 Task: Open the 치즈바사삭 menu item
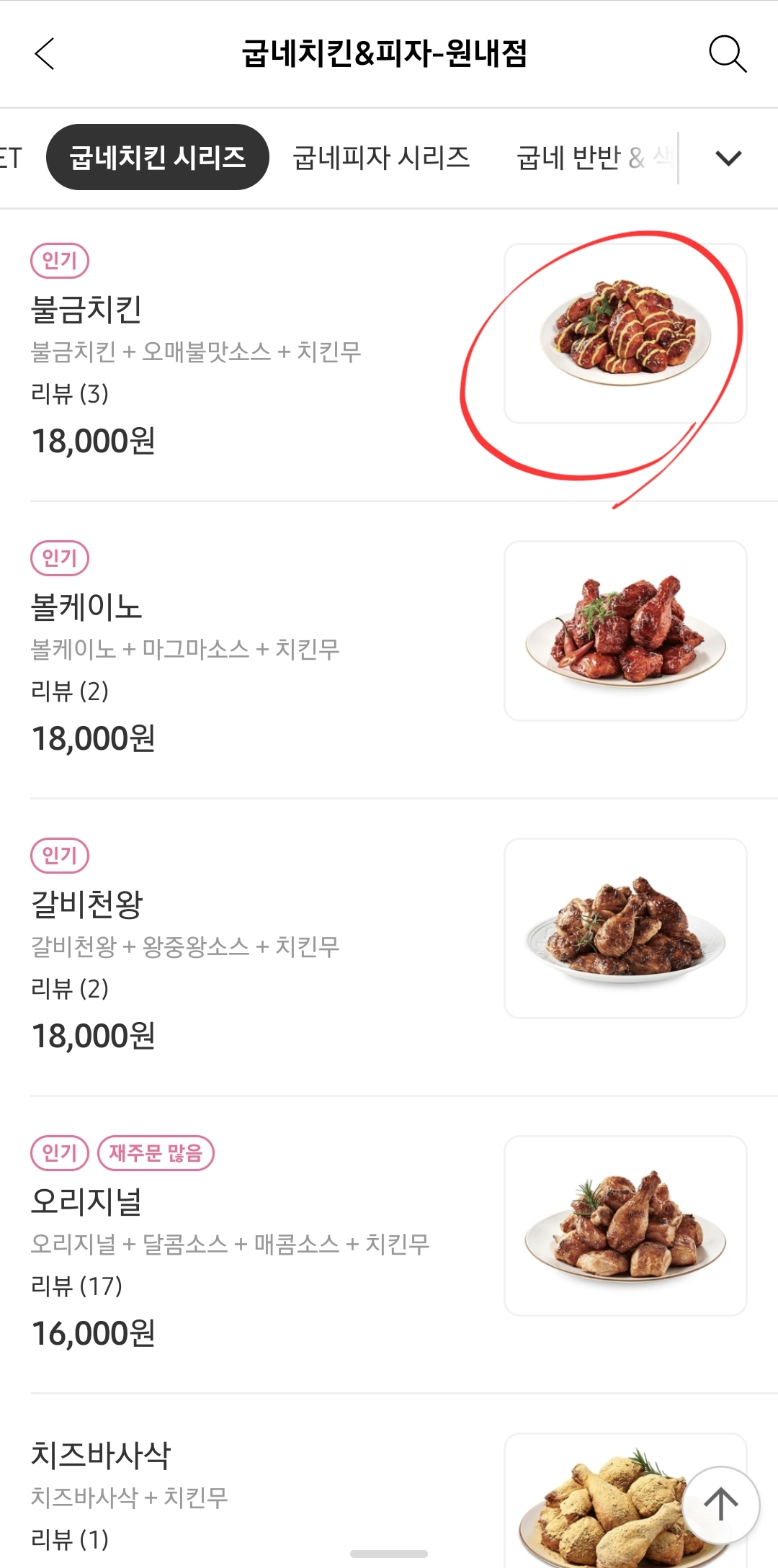coord(101,1456)
